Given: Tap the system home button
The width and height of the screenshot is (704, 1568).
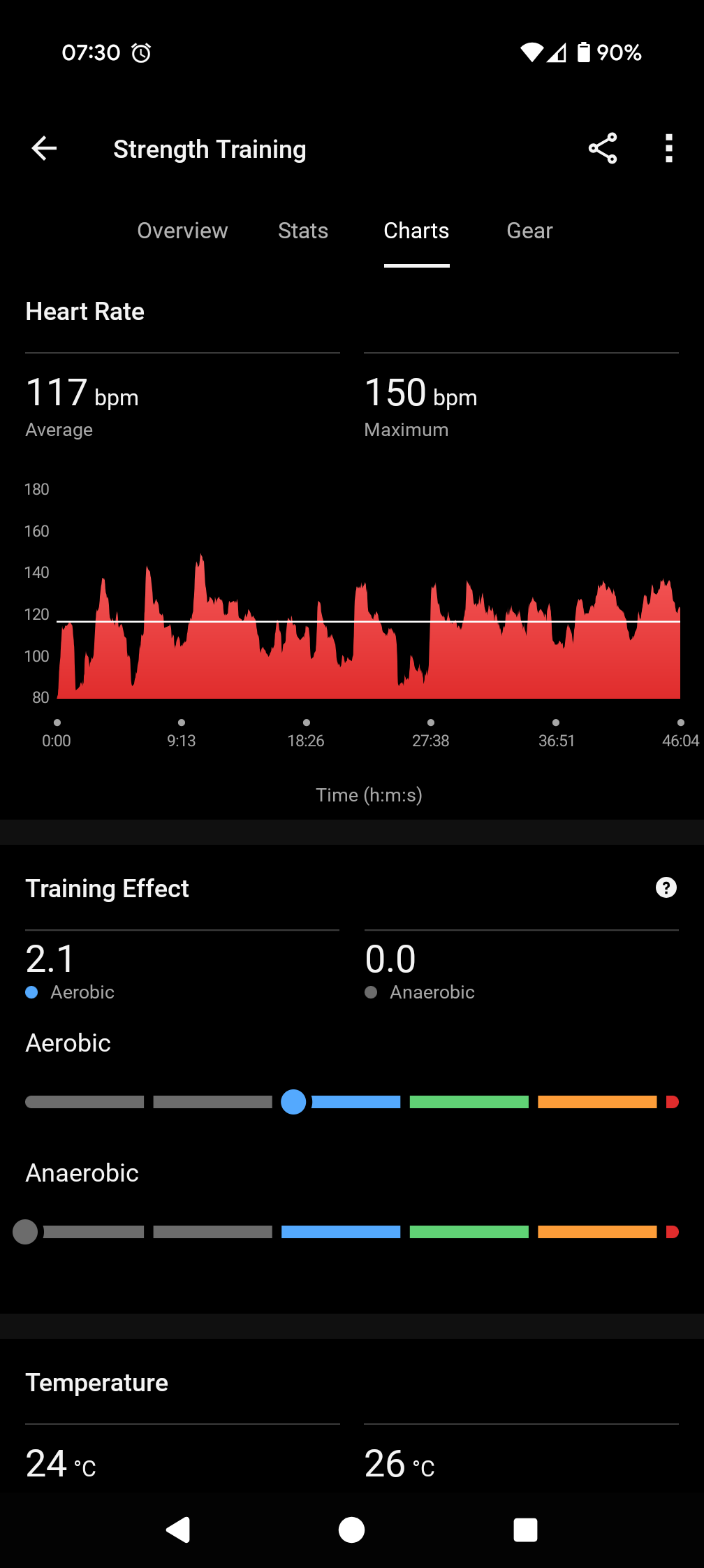Looking at the screenshot, I should pos(351,1530).
